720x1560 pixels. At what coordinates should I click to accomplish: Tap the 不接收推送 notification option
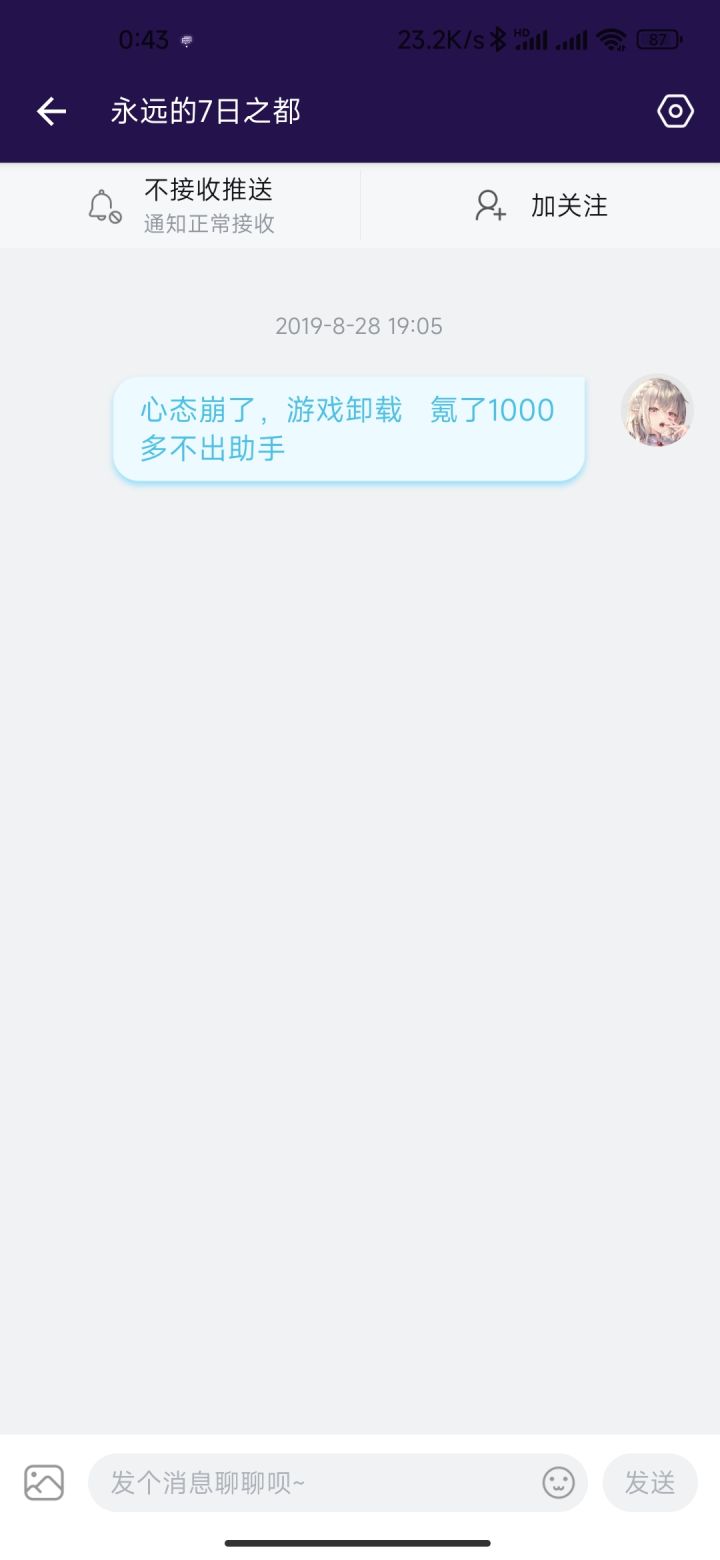[181, 205]
